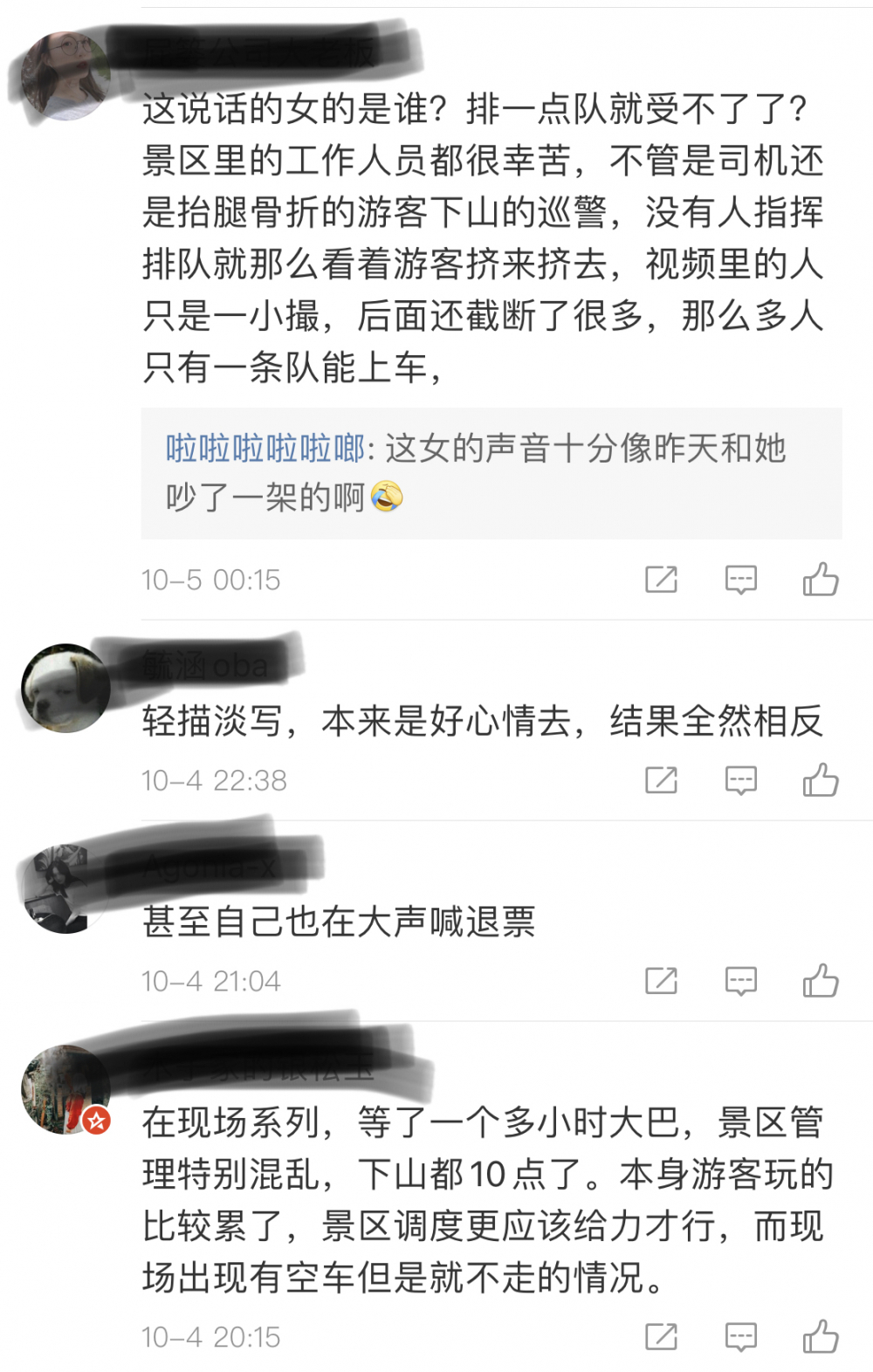This screenshot has width=873, height=1372.
Task: Open the avatar of the 在现场系列 commenter
Action: (65, 1089)
